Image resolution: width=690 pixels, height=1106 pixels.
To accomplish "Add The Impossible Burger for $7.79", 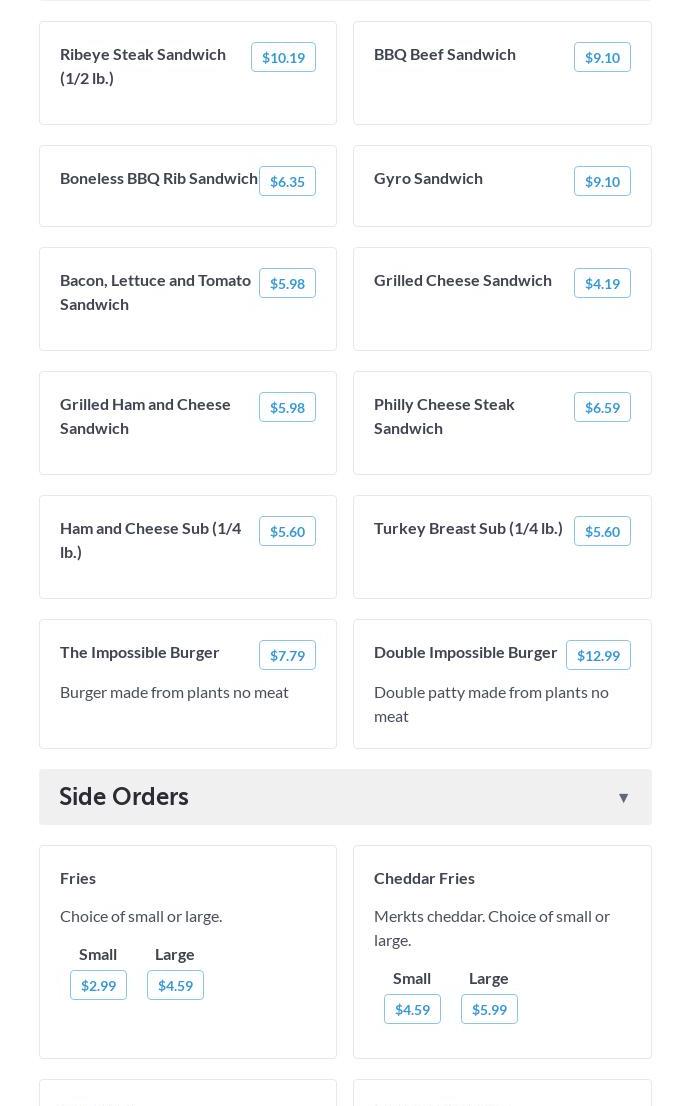I will point(287,656).
